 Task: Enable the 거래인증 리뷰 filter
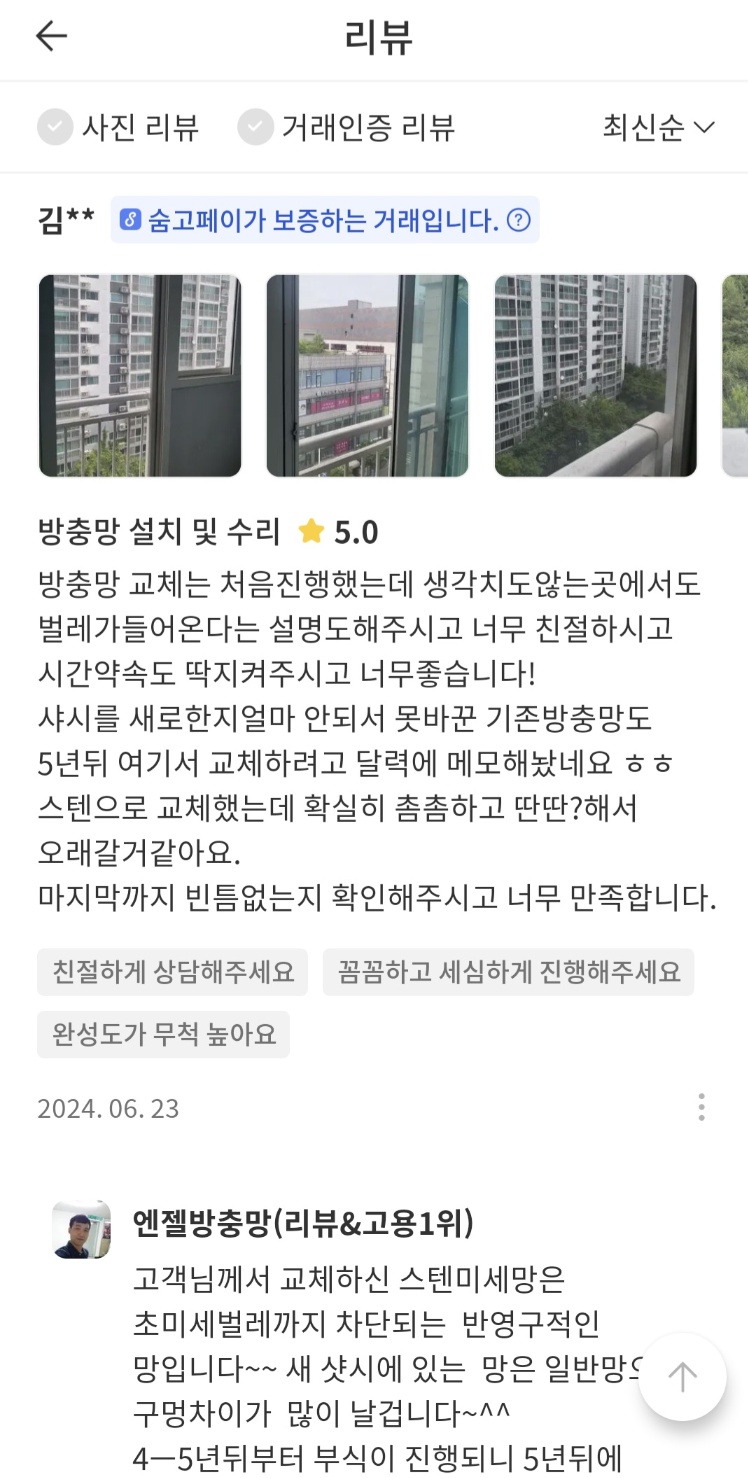click(346, 128)
